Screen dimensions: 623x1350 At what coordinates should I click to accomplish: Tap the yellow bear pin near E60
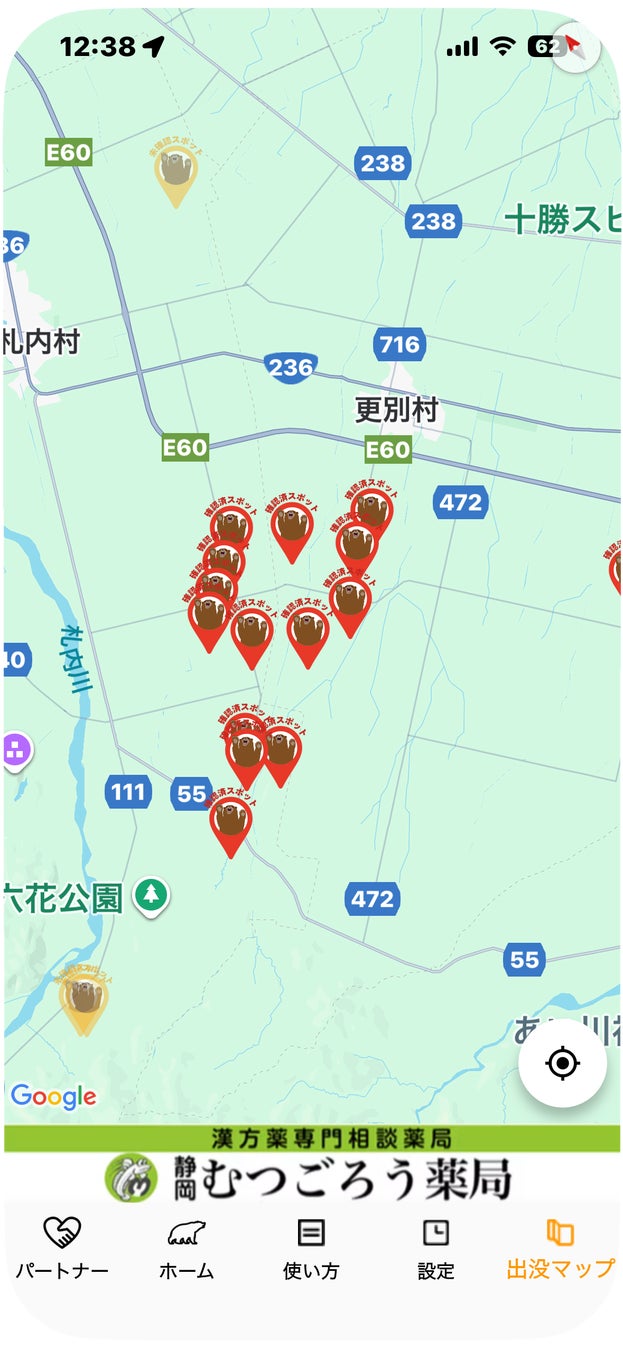[x=176, y=174]
